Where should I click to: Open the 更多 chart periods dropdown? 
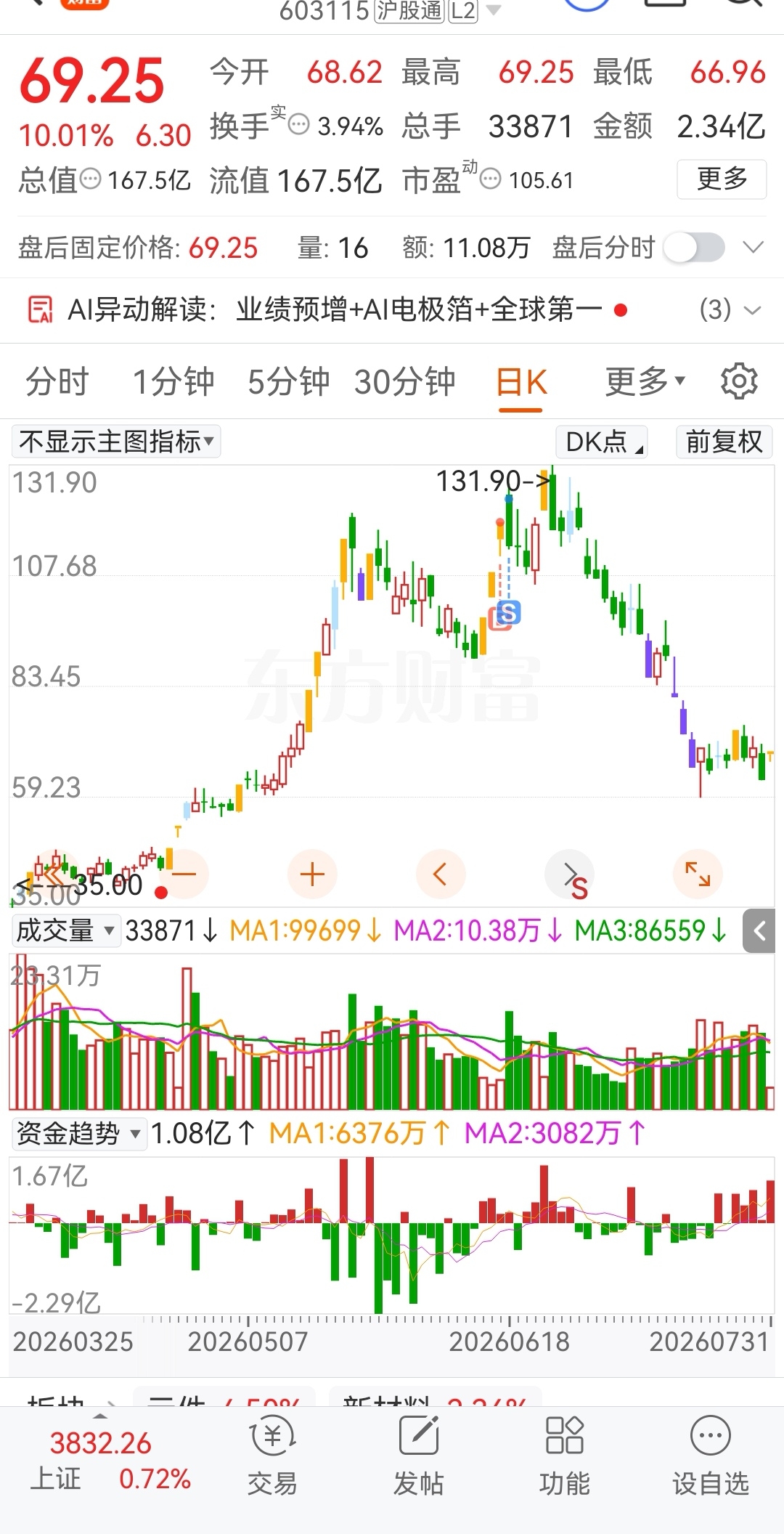point(645,381)
